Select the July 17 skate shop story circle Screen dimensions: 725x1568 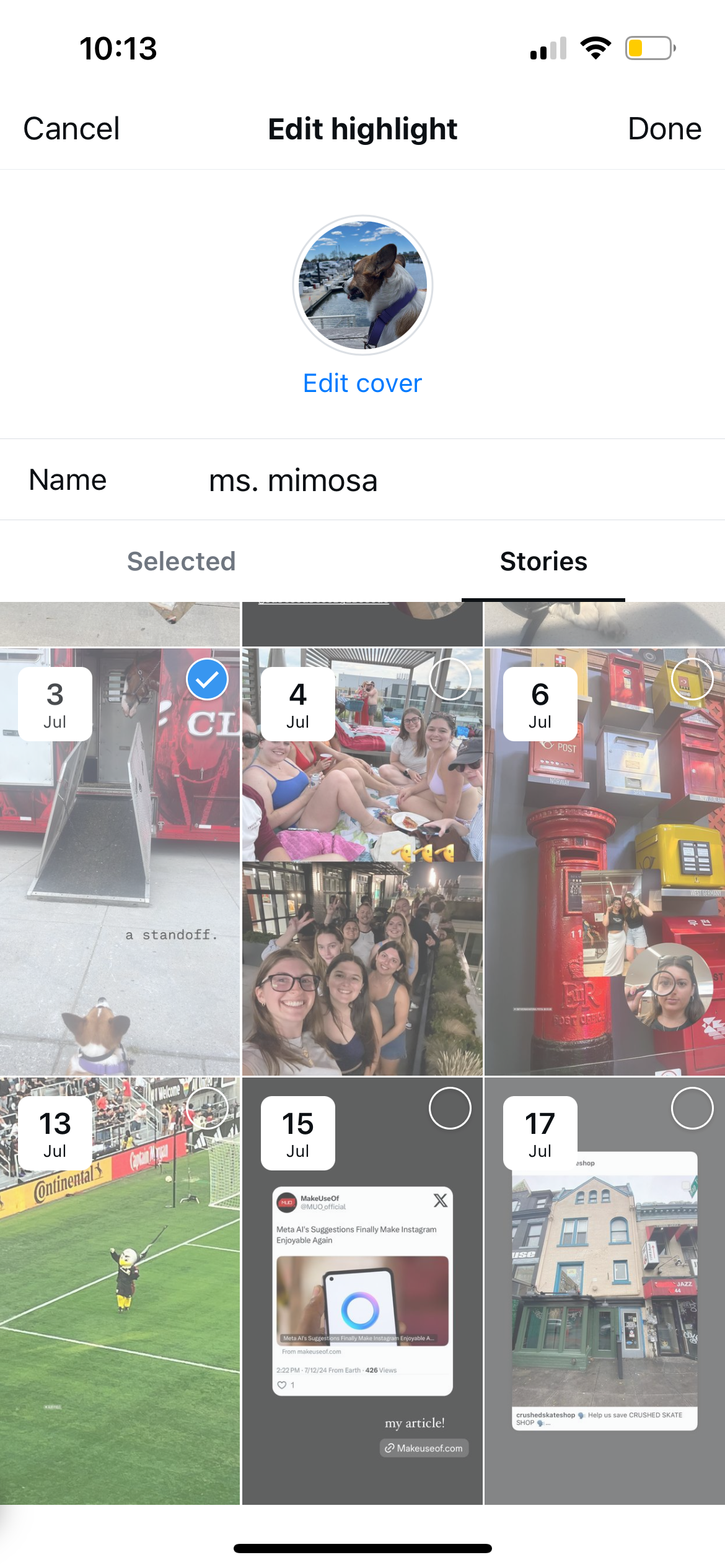tap(692, 1108)
